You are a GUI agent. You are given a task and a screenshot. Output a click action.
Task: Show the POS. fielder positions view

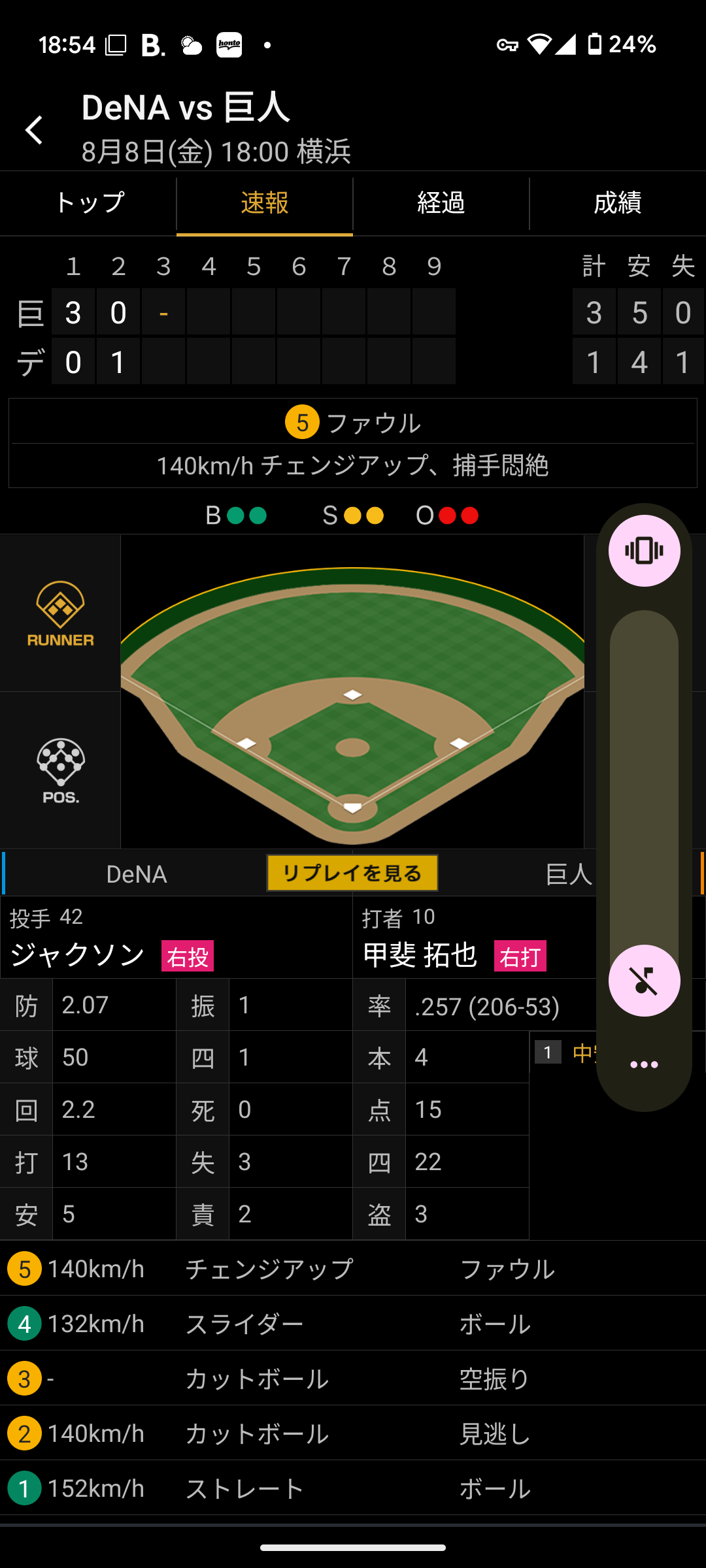60,770
